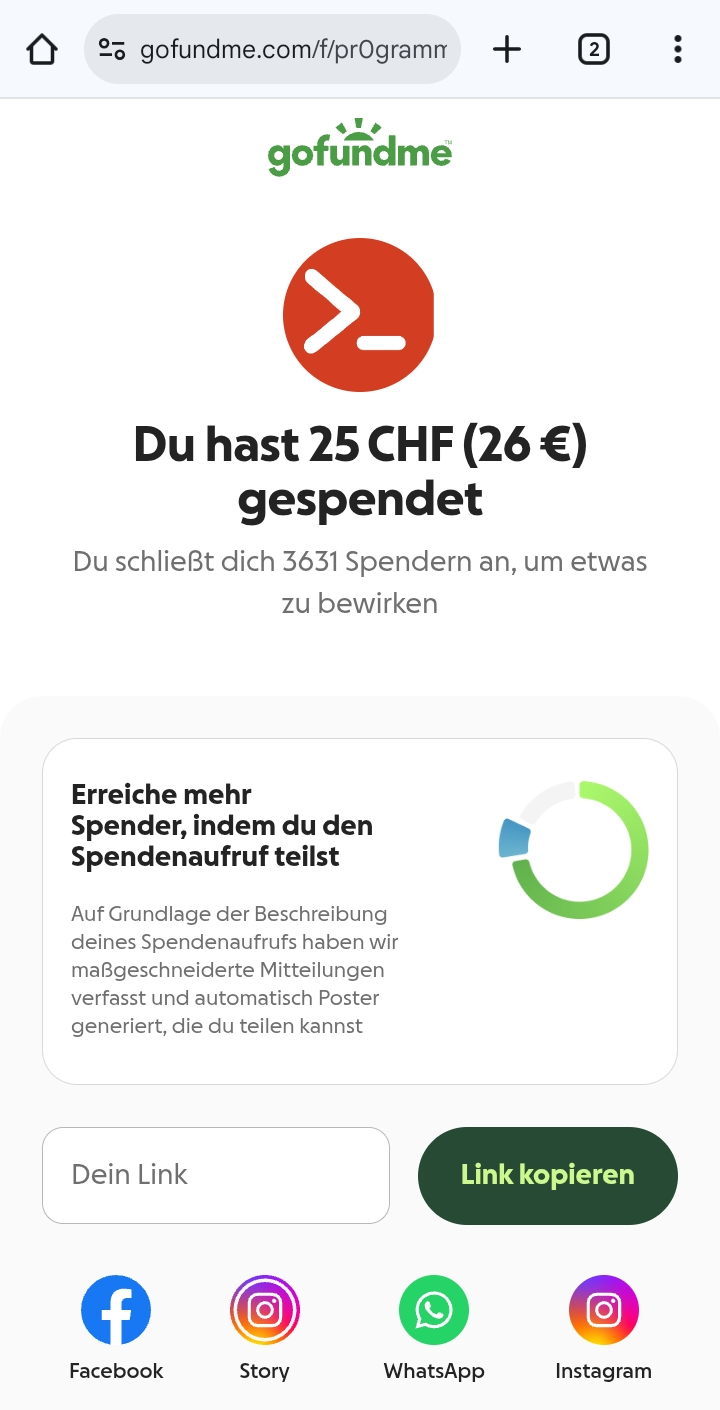
Task: Open a new browser tab
Action: point(507,49)
